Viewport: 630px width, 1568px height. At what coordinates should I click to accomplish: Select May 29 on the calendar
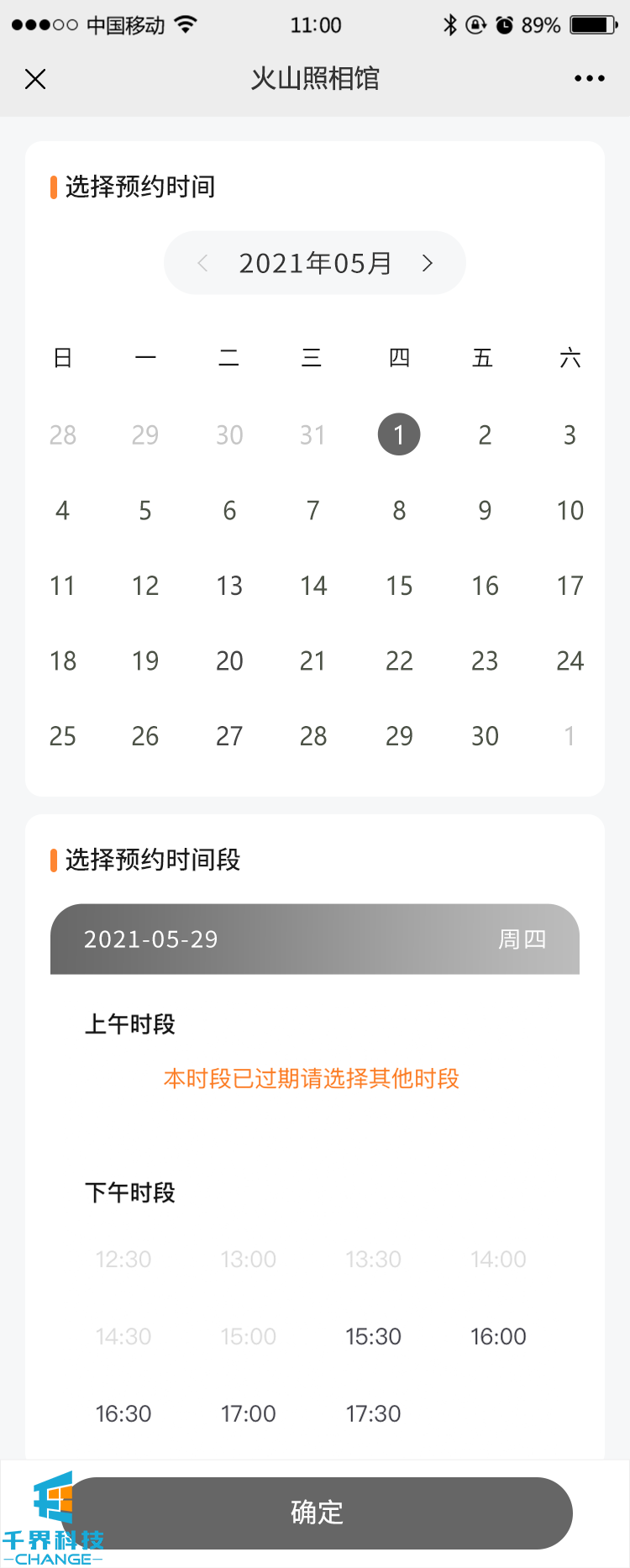point(399,736)
